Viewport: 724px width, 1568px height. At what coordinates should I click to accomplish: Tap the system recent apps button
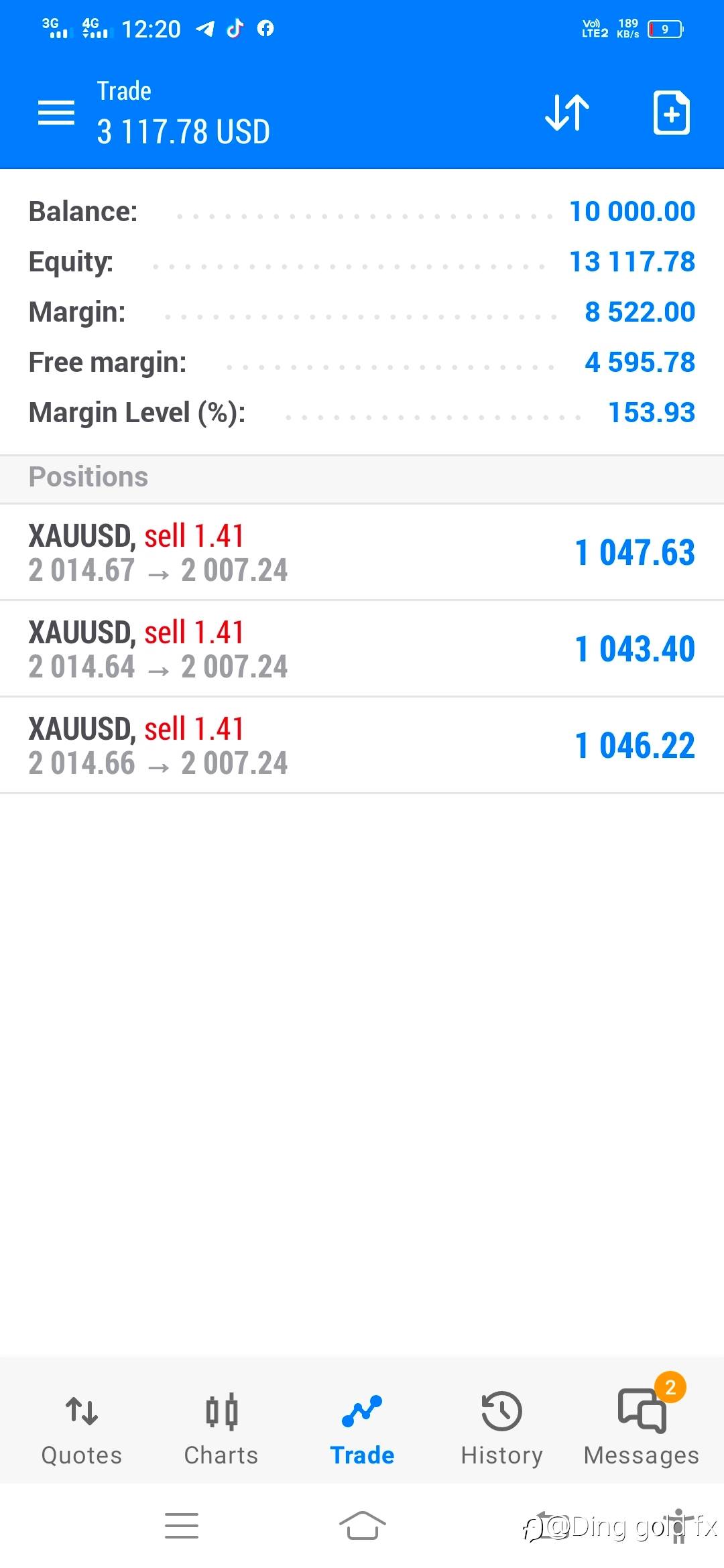182,1526
